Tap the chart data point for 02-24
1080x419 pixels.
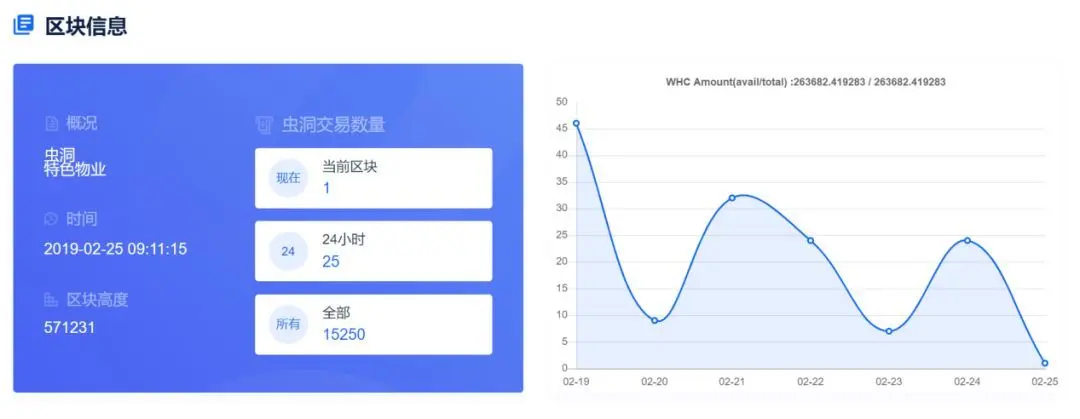click(967, 240)
